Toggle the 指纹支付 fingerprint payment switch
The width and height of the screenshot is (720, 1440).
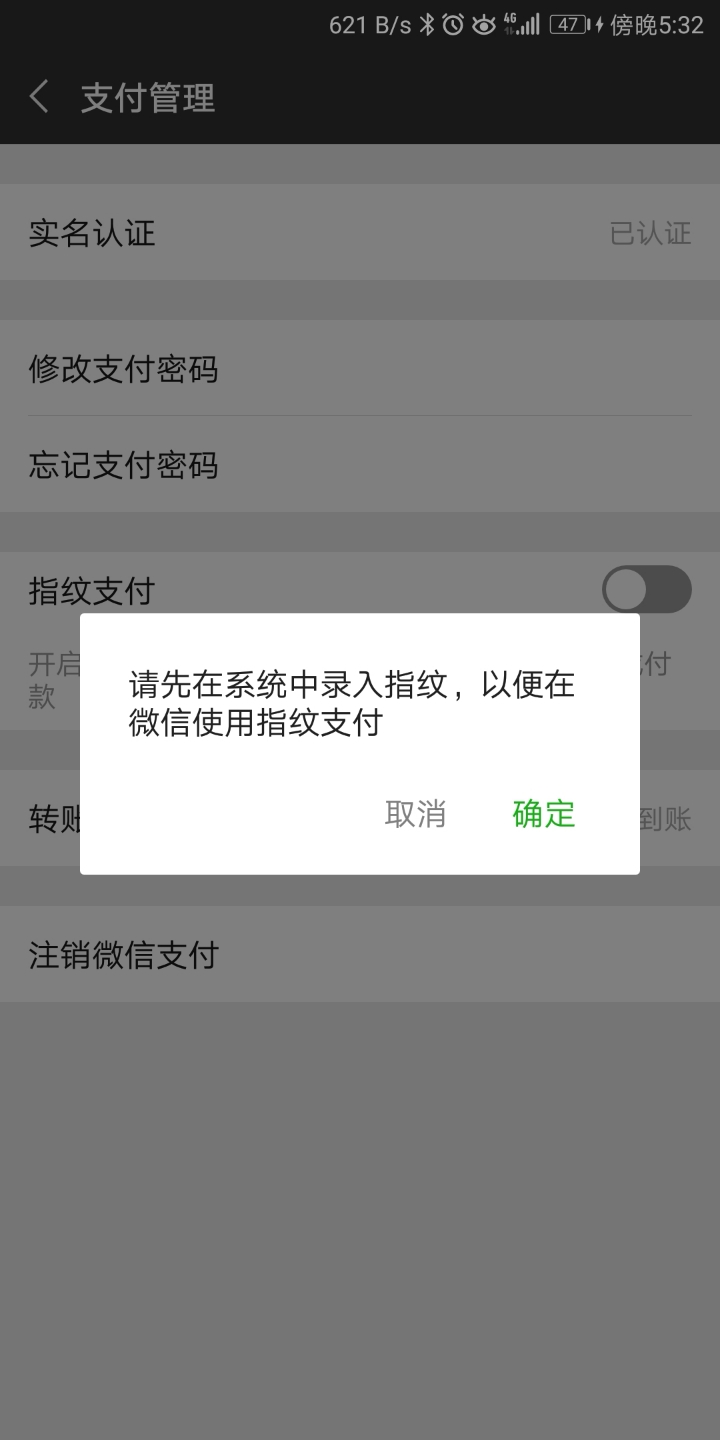(x=645, y=590)
